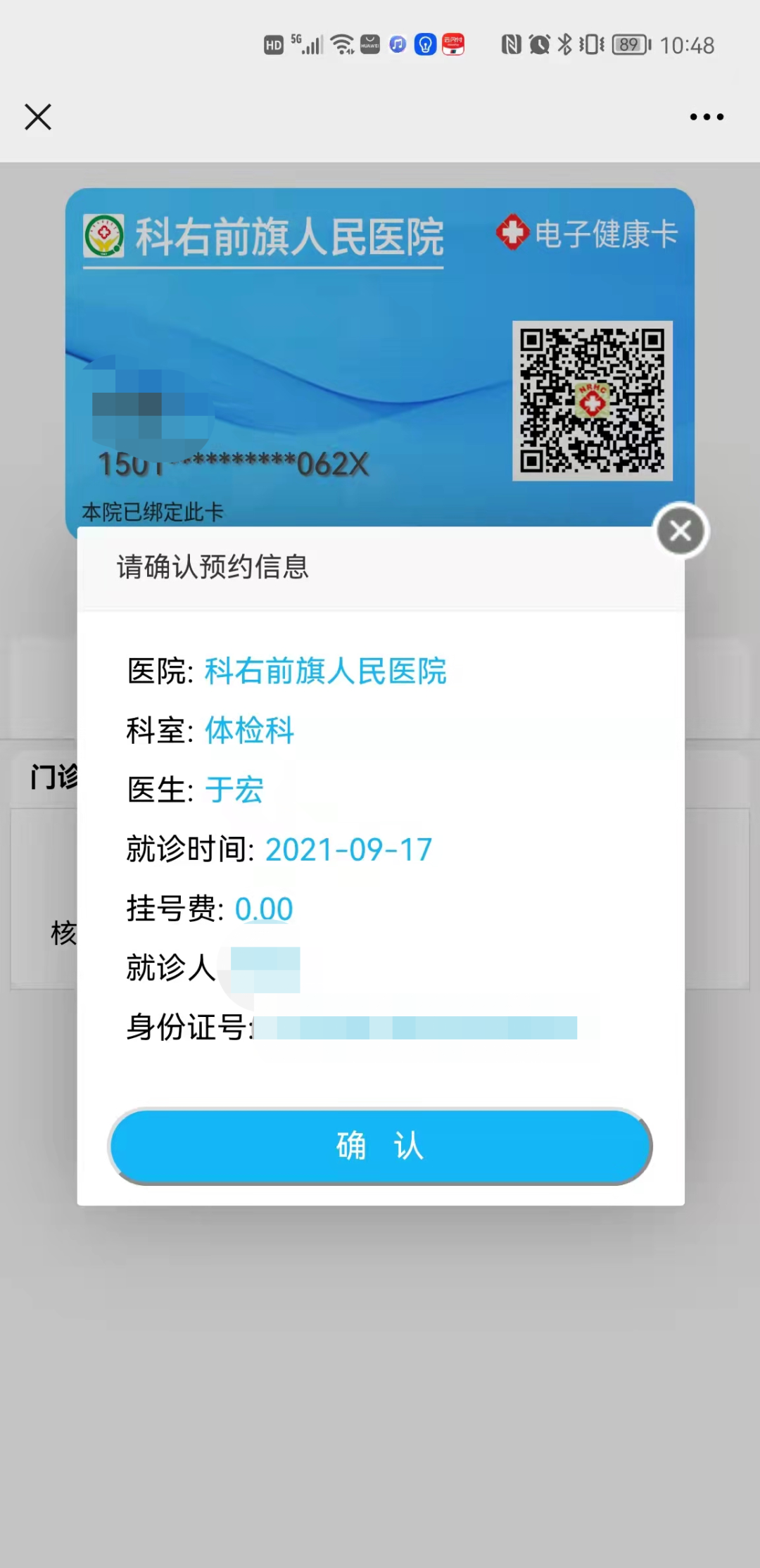Close the mini program page
The width and height of the screenshot is (760, 1568).
tap(38, 117)
